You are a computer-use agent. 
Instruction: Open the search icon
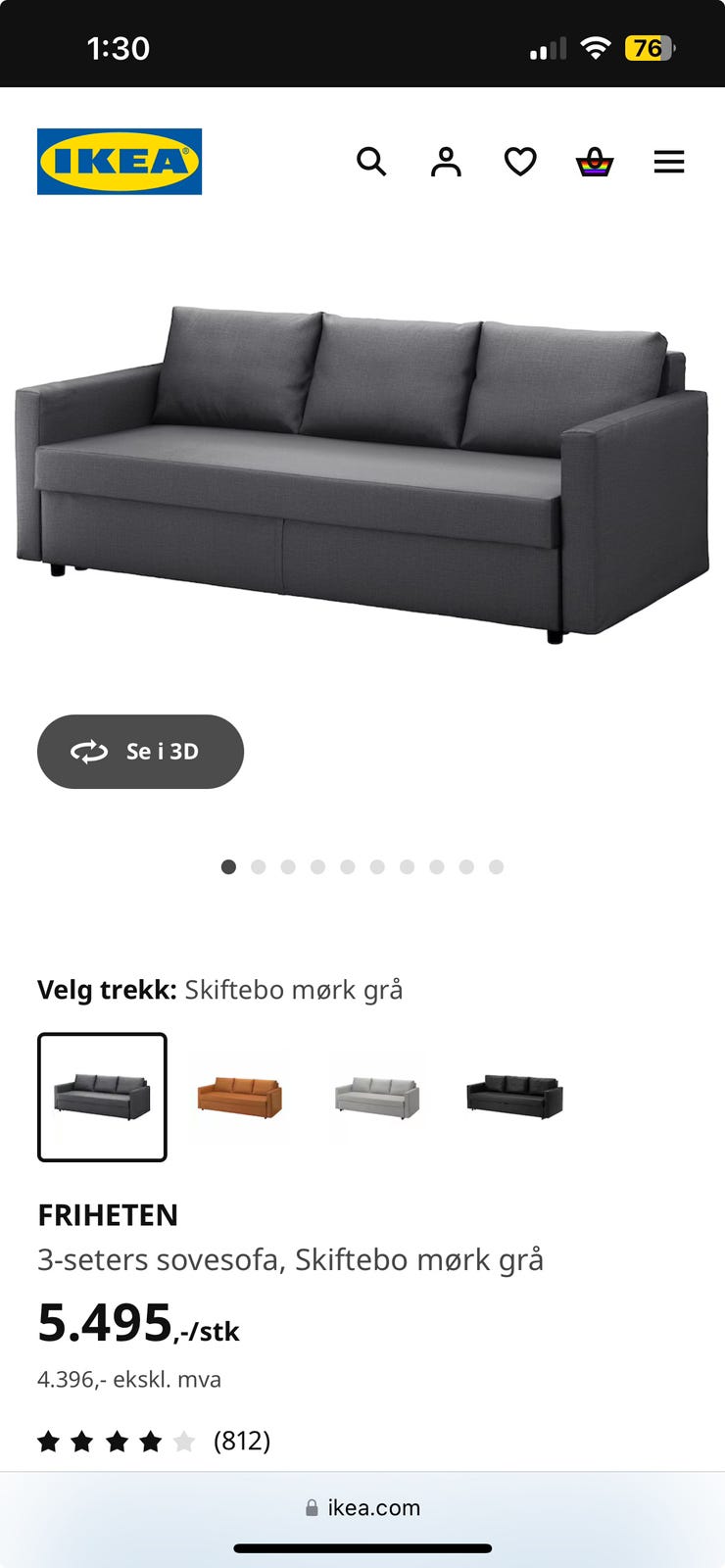click(372, 162)
